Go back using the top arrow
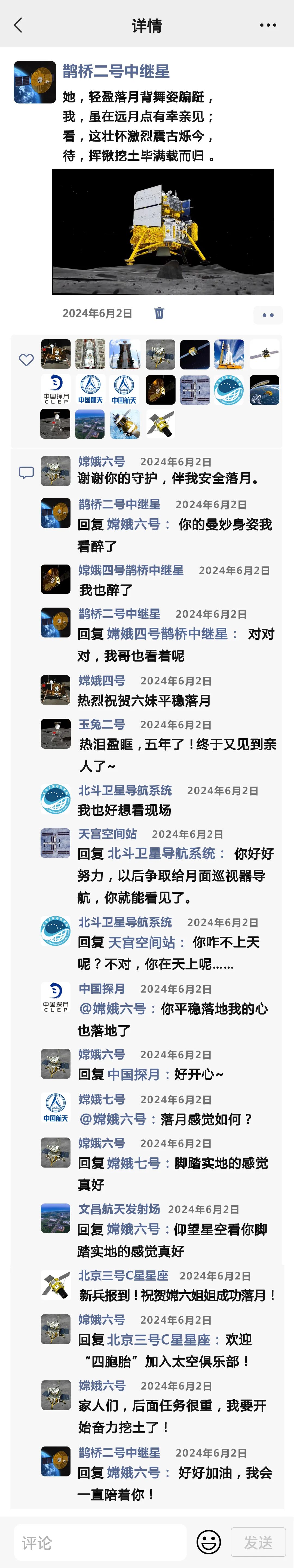Image resolution: width=294 pixels, height=1568 pixels. (18, 25)
